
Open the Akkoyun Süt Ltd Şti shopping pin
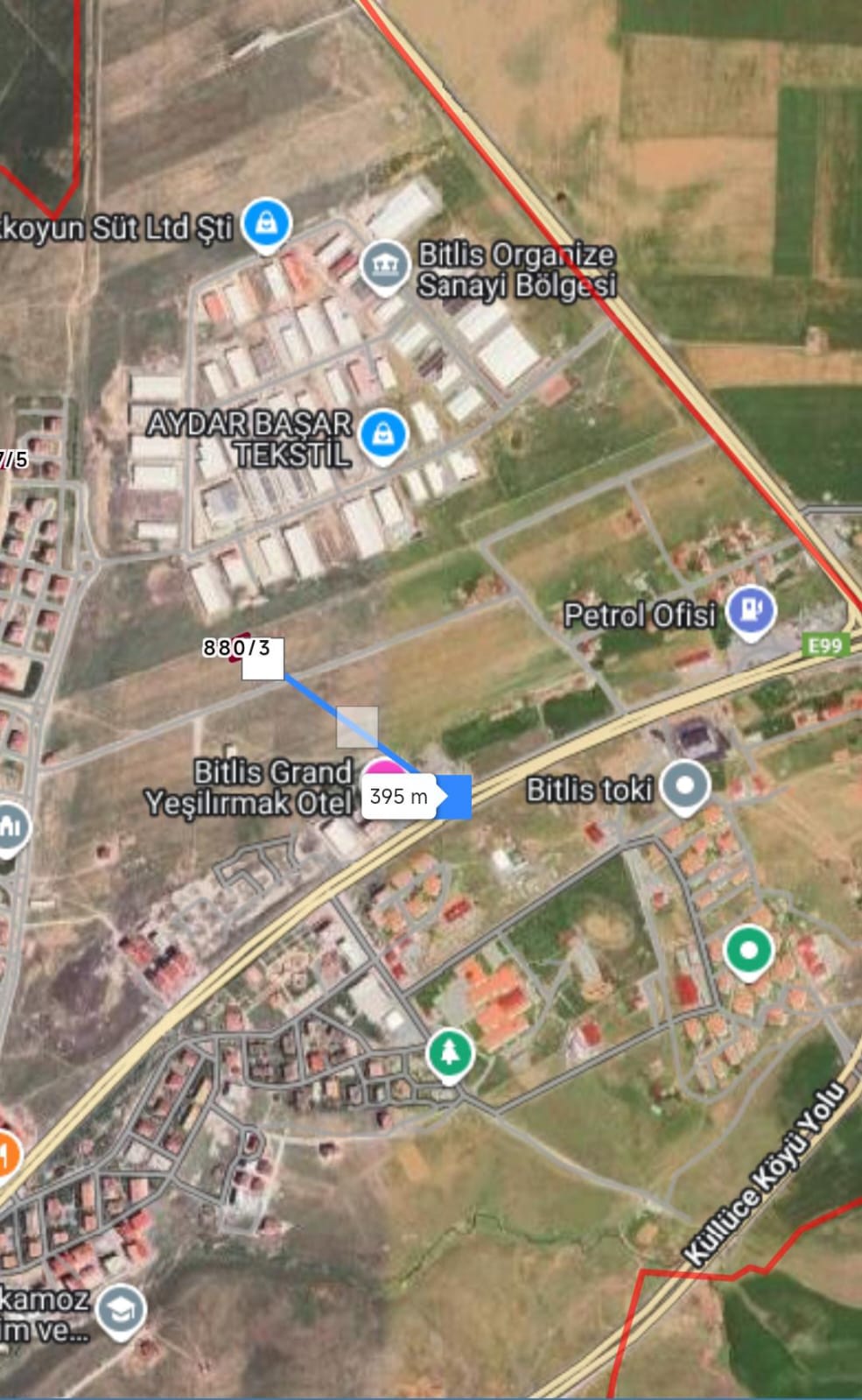(x=267, y=224)
